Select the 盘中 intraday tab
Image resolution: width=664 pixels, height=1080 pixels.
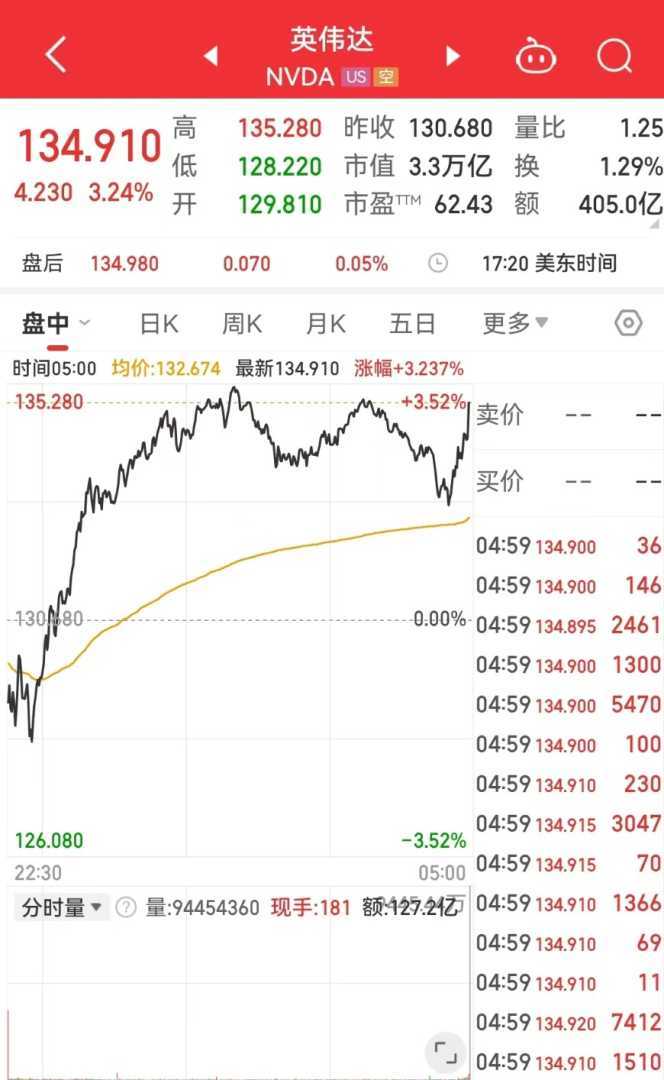coord(47,323)
